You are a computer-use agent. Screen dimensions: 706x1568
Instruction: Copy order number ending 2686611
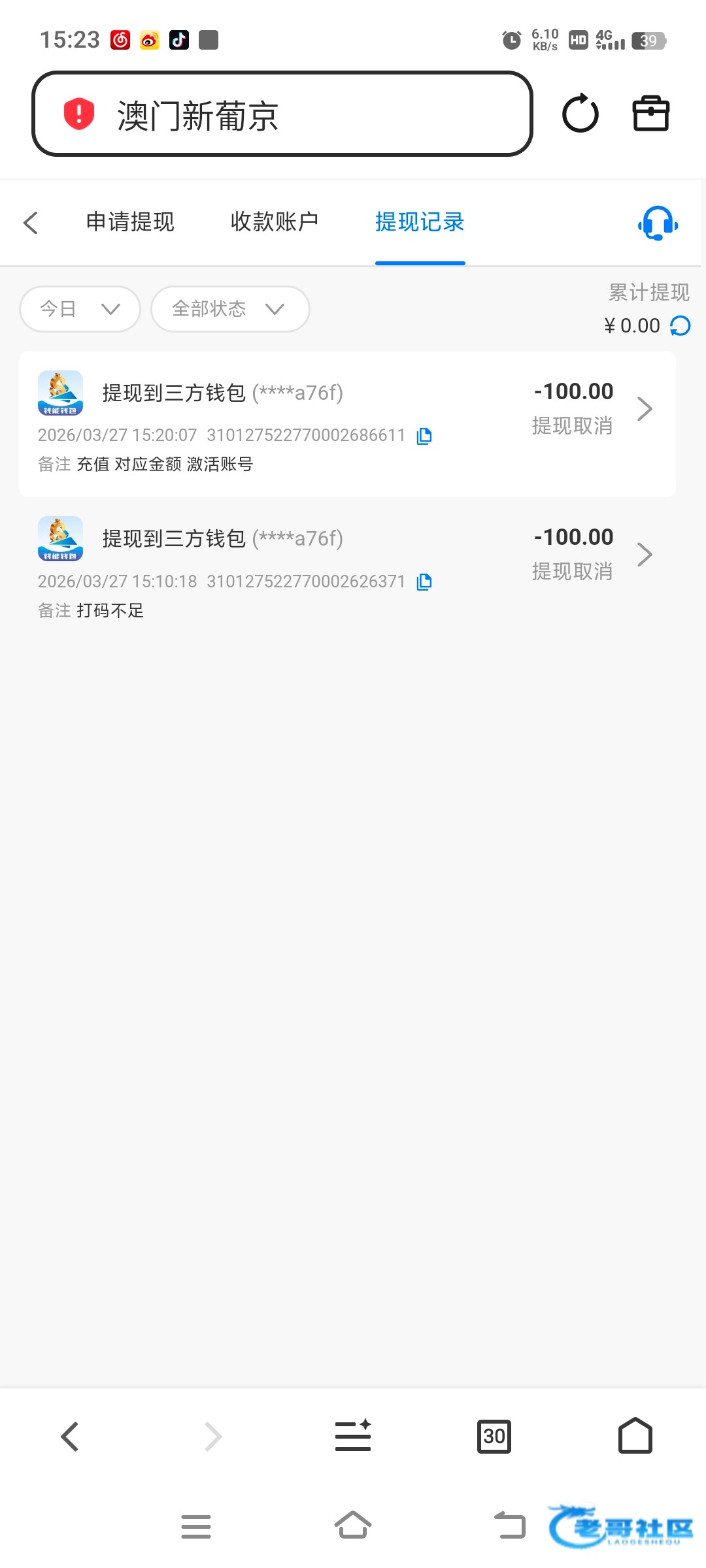(x=424, y=436)
